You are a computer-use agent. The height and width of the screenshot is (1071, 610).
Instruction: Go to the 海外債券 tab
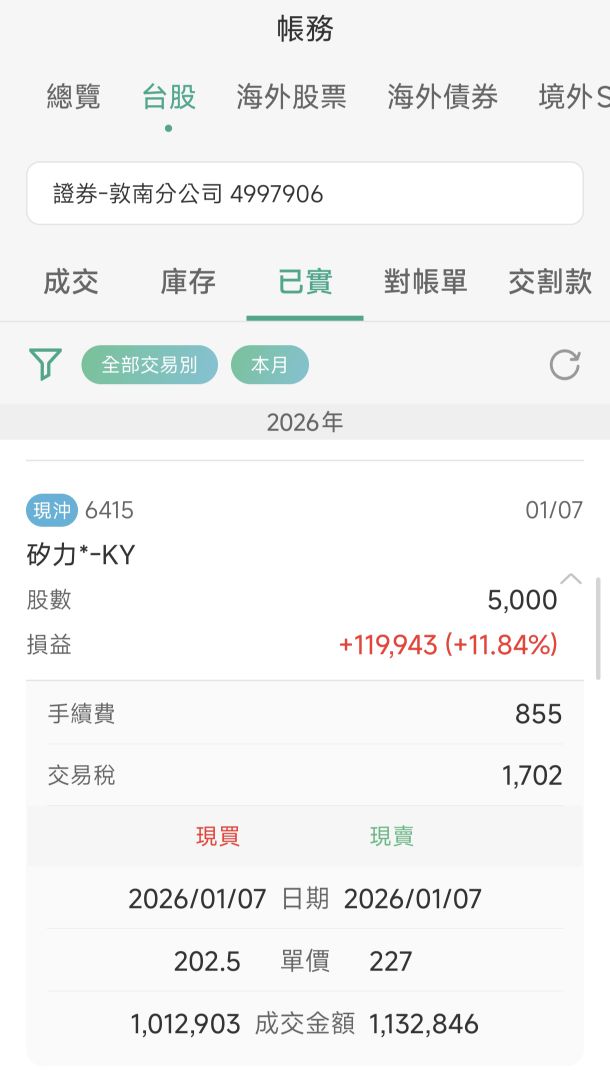(442, 97)
